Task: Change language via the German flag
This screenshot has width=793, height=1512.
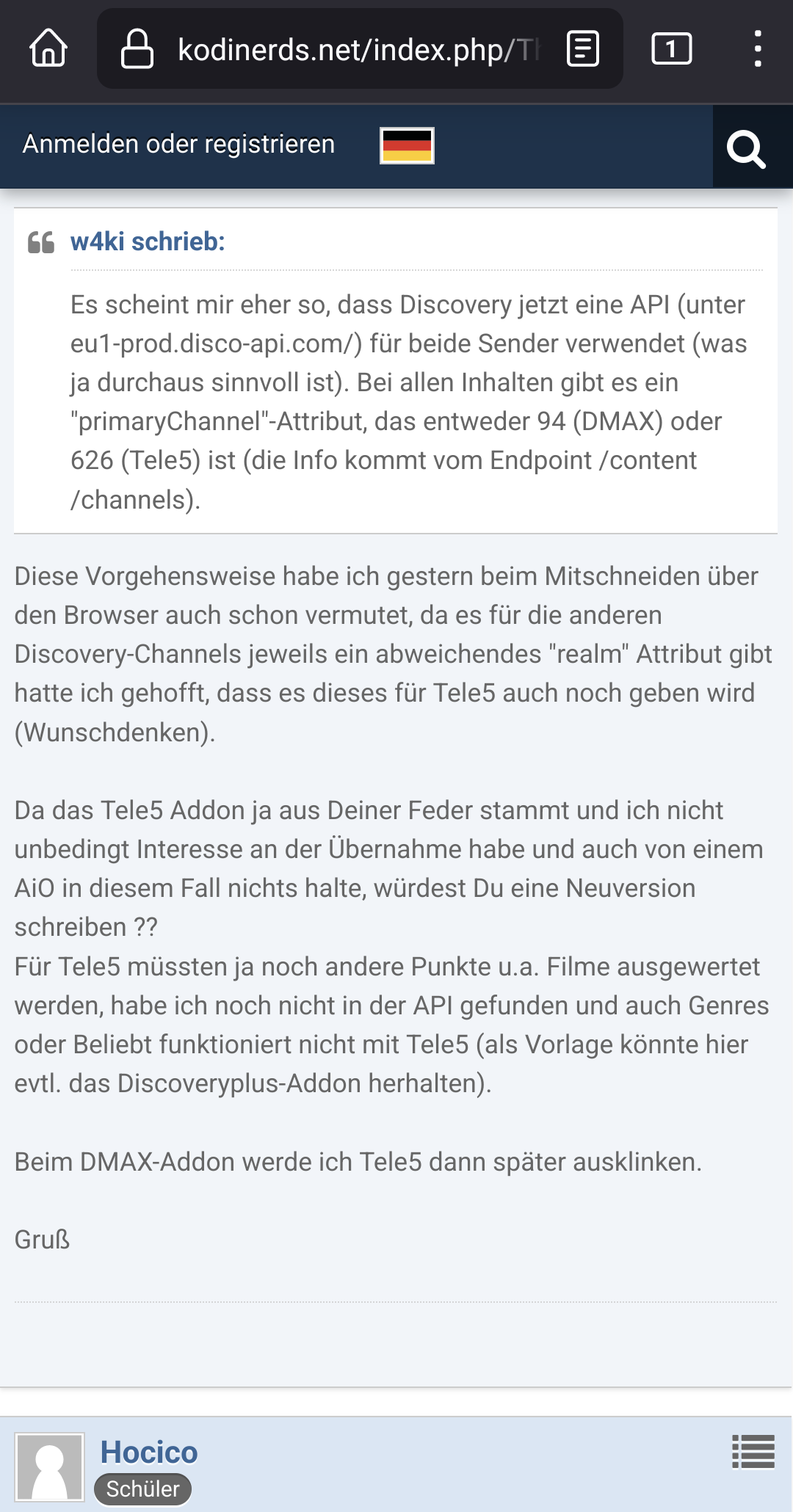Action: [407, 145]
